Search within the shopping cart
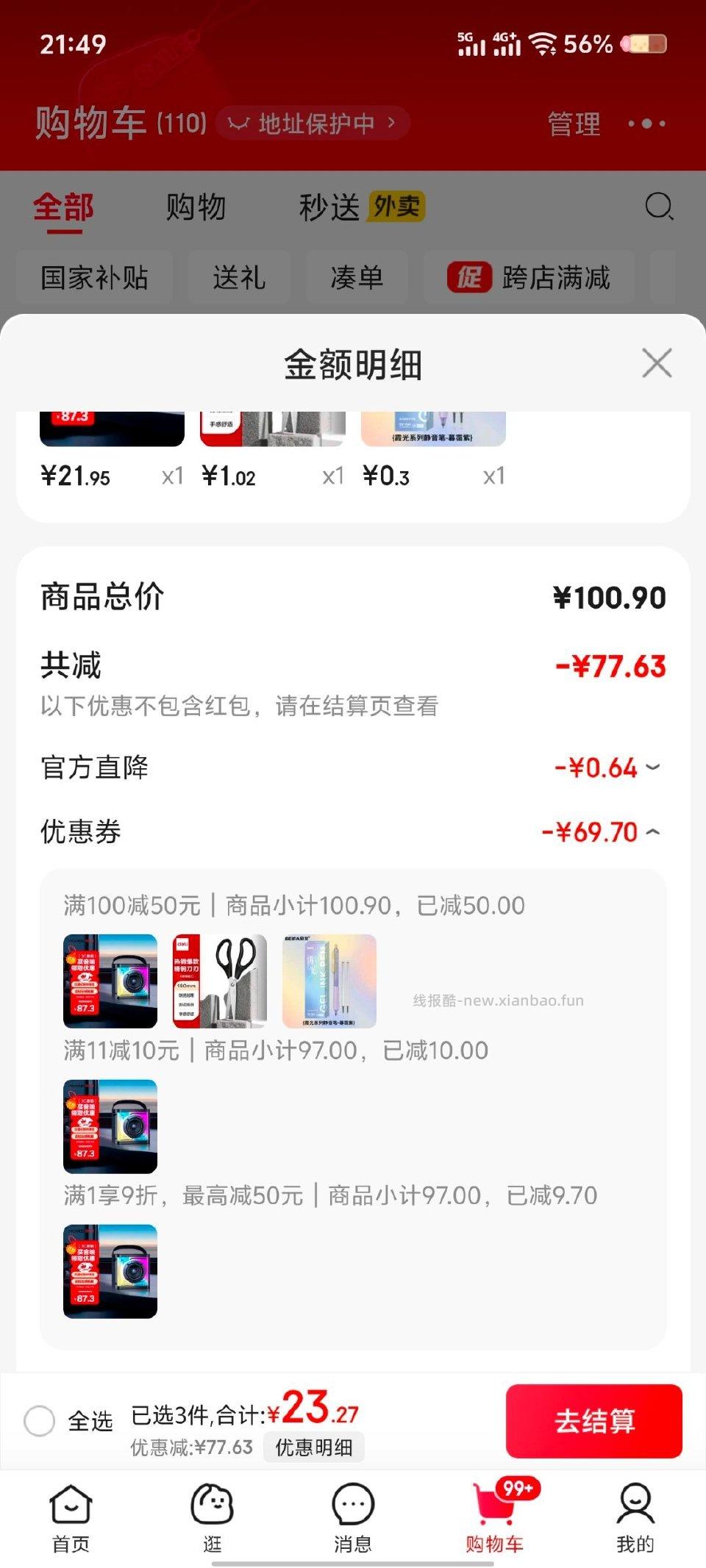Viewport: 706px width, 1568px height. (659, 207)
